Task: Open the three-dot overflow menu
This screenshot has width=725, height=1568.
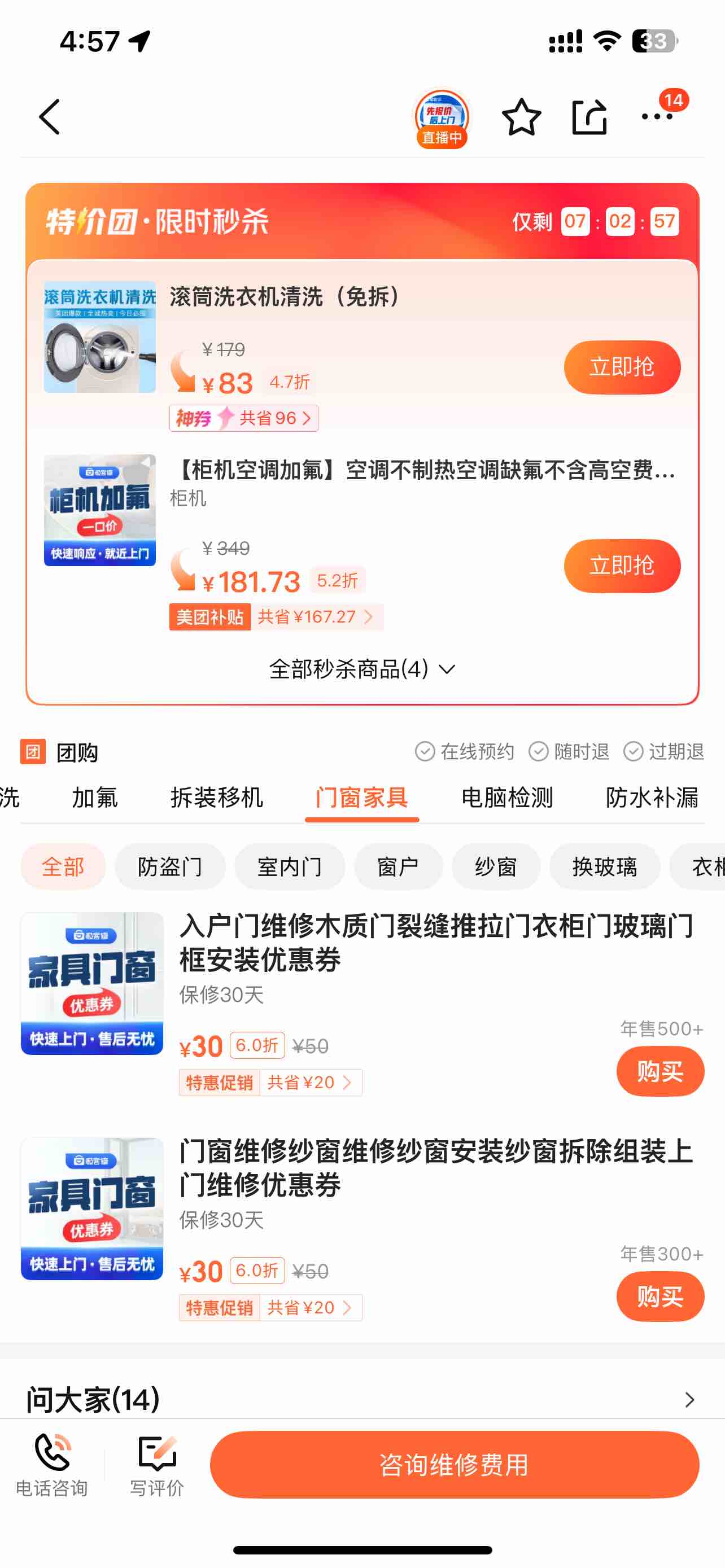Action: coord(657,117)
